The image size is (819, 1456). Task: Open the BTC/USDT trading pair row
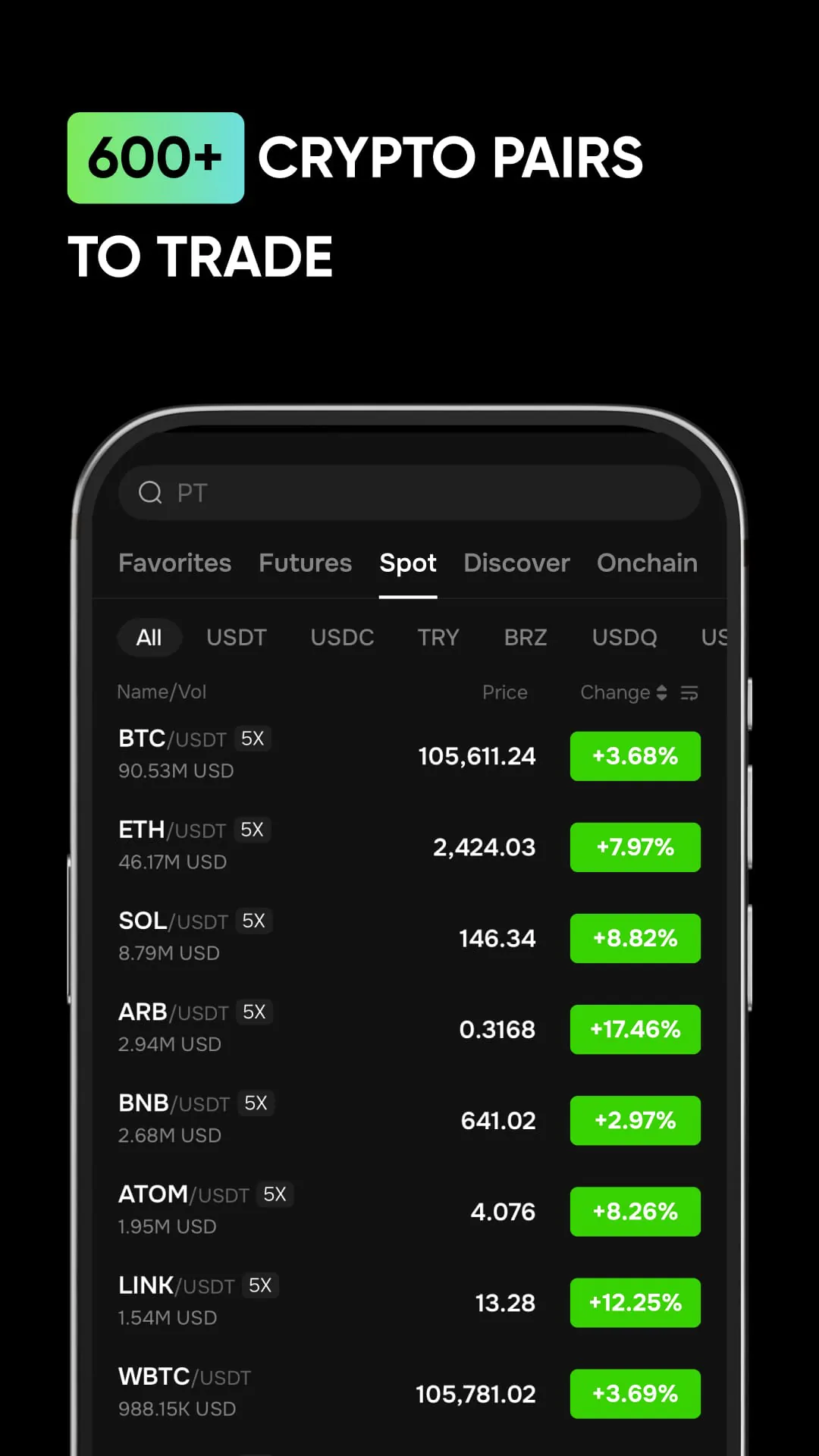click(341, 755)
